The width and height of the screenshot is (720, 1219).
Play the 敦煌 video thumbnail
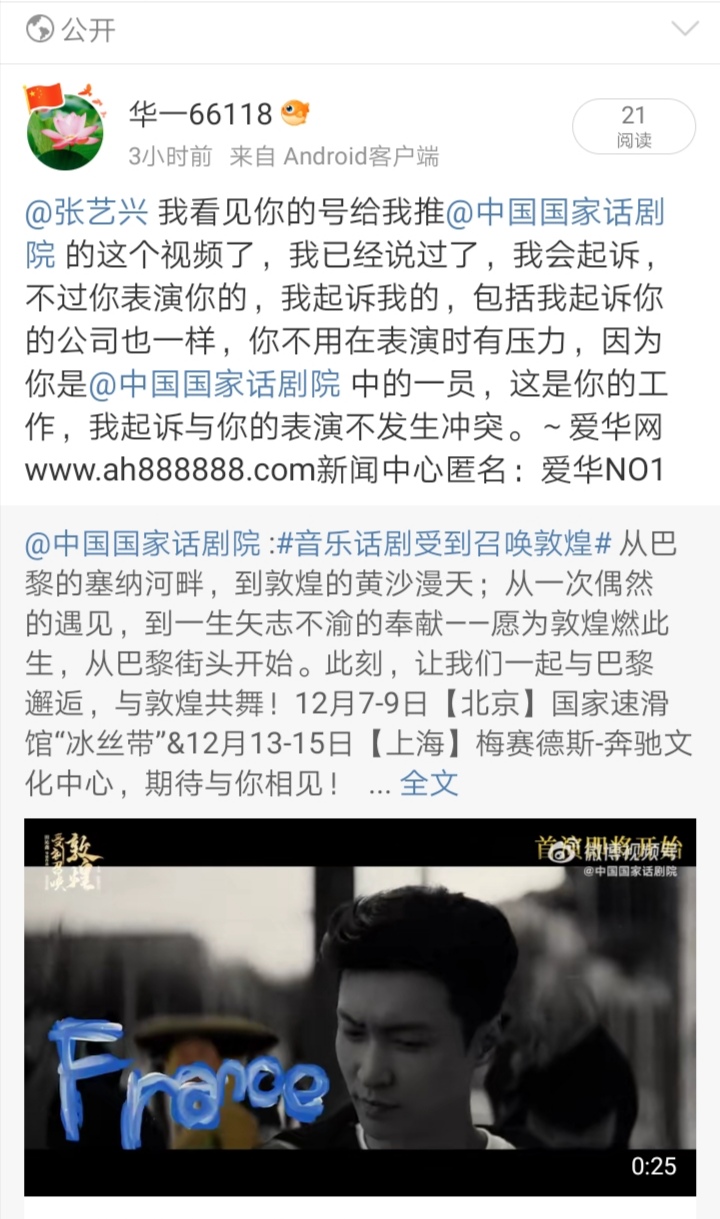pos(360,1005)
